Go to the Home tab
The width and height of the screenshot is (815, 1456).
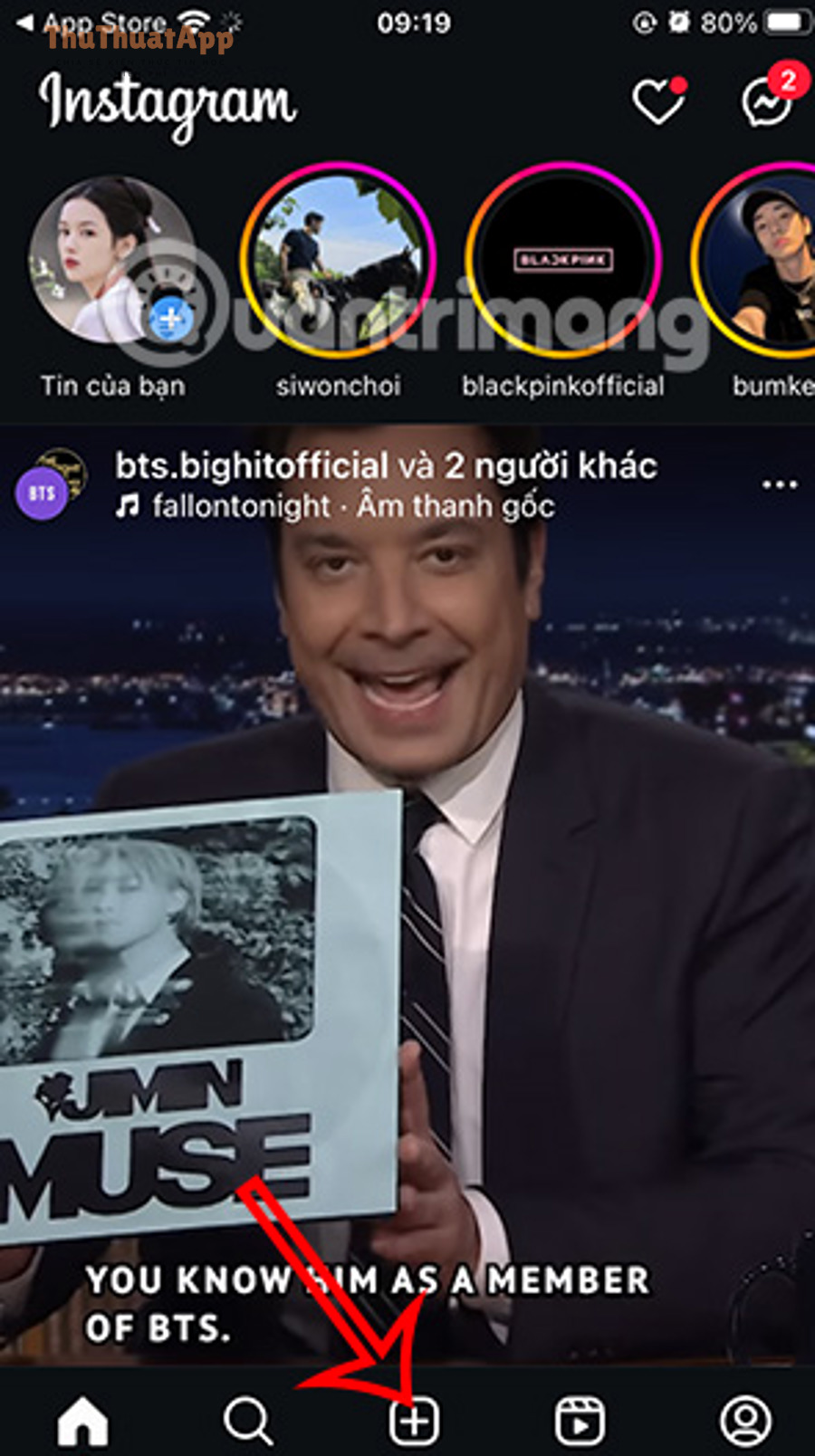pos(82,1421)
